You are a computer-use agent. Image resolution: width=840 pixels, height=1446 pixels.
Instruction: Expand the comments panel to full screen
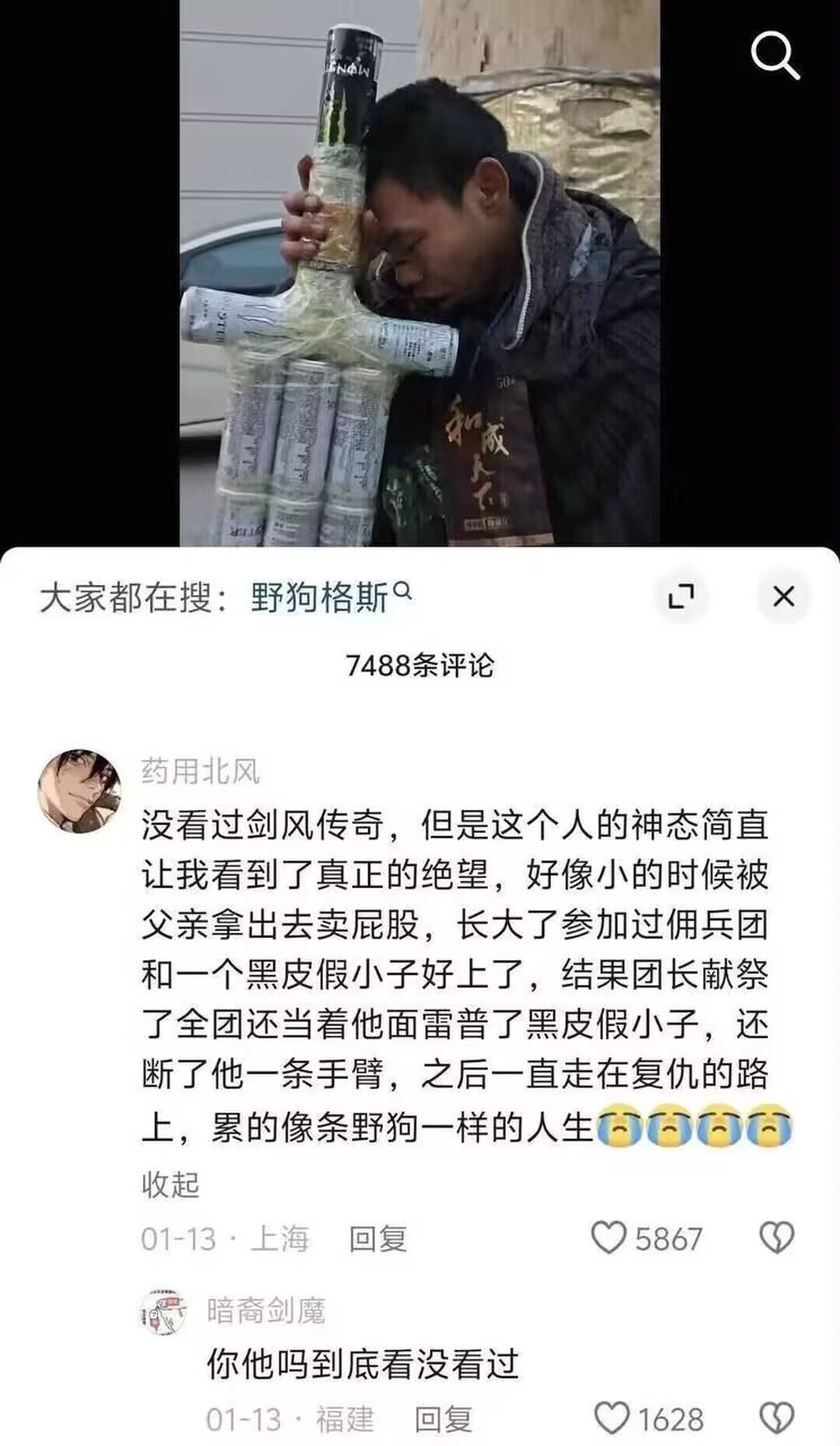click(681, 597)
